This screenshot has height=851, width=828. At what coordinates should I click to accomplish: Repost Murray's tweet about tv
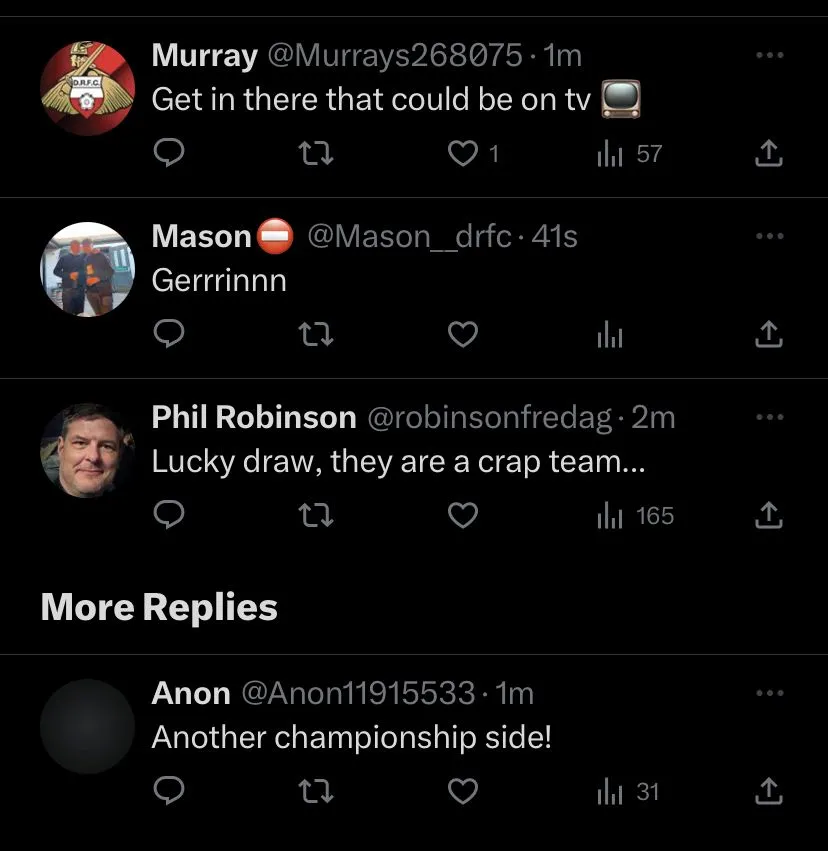point(316,153)
